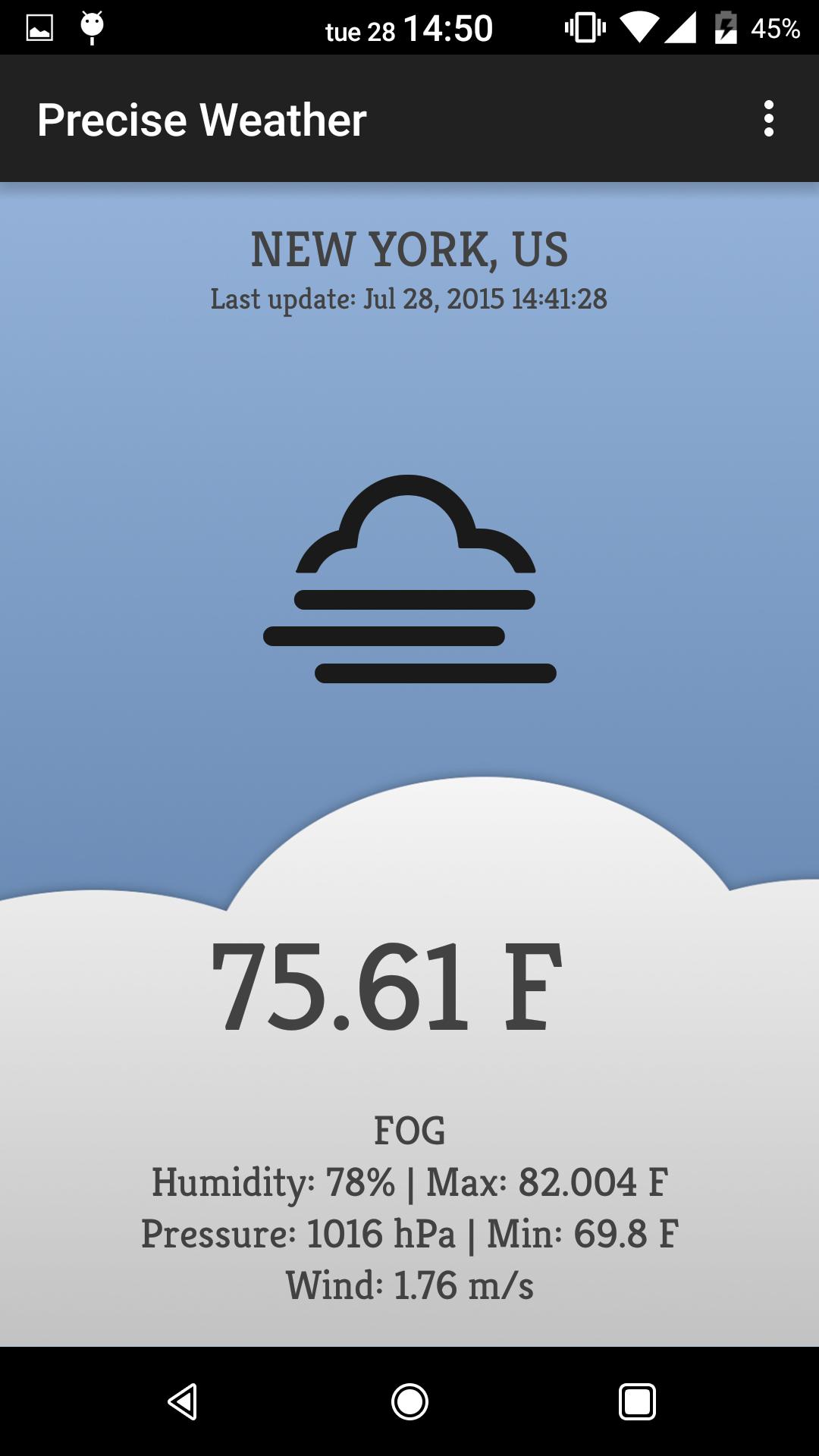
Task: Tap the NEW YORK, US city label
Action: pos(409,247)
